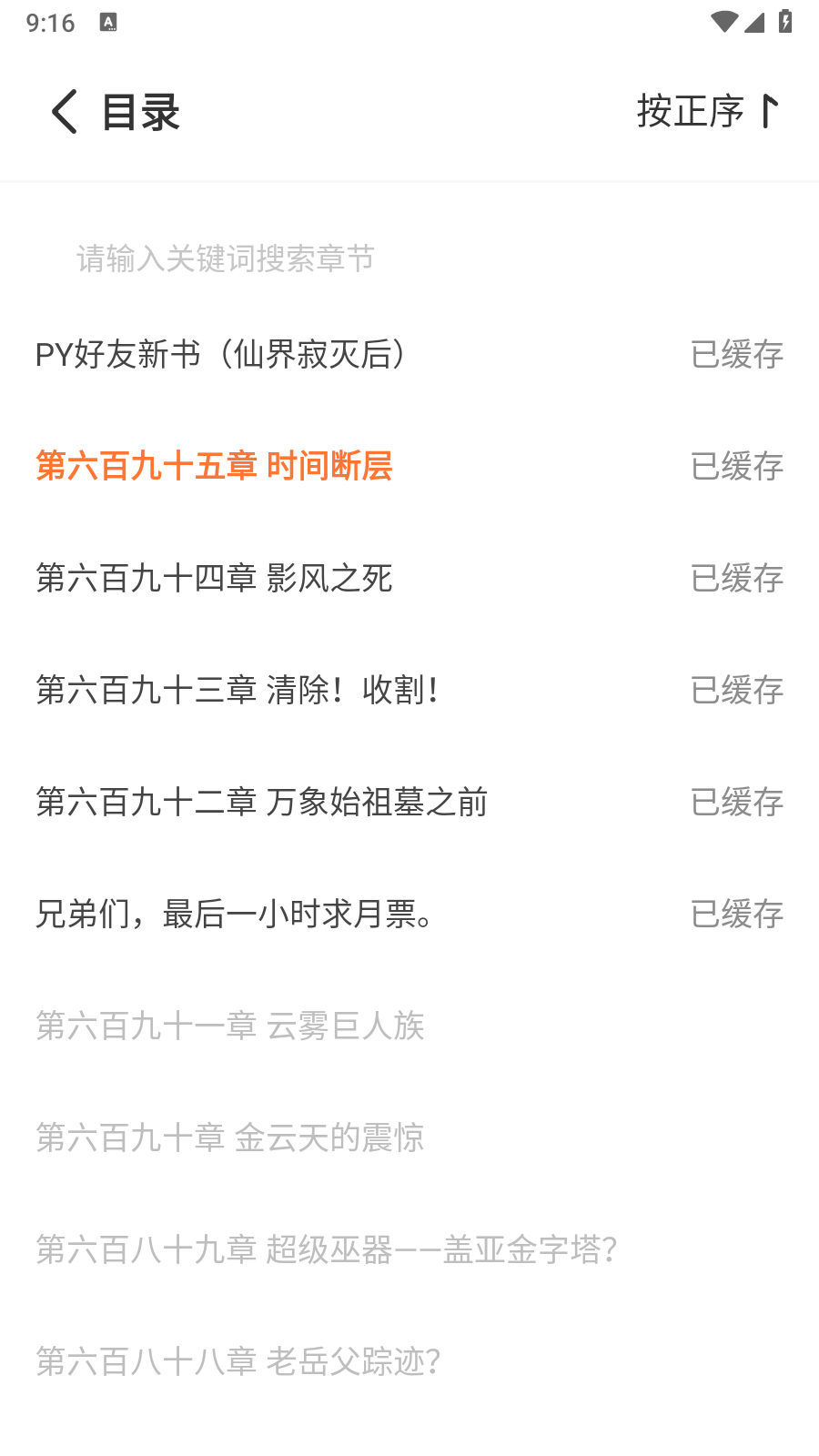Click the Wi-Fi icon in status bar
This screenshot has height=1456, width=819.
click(x=723, y=22)
